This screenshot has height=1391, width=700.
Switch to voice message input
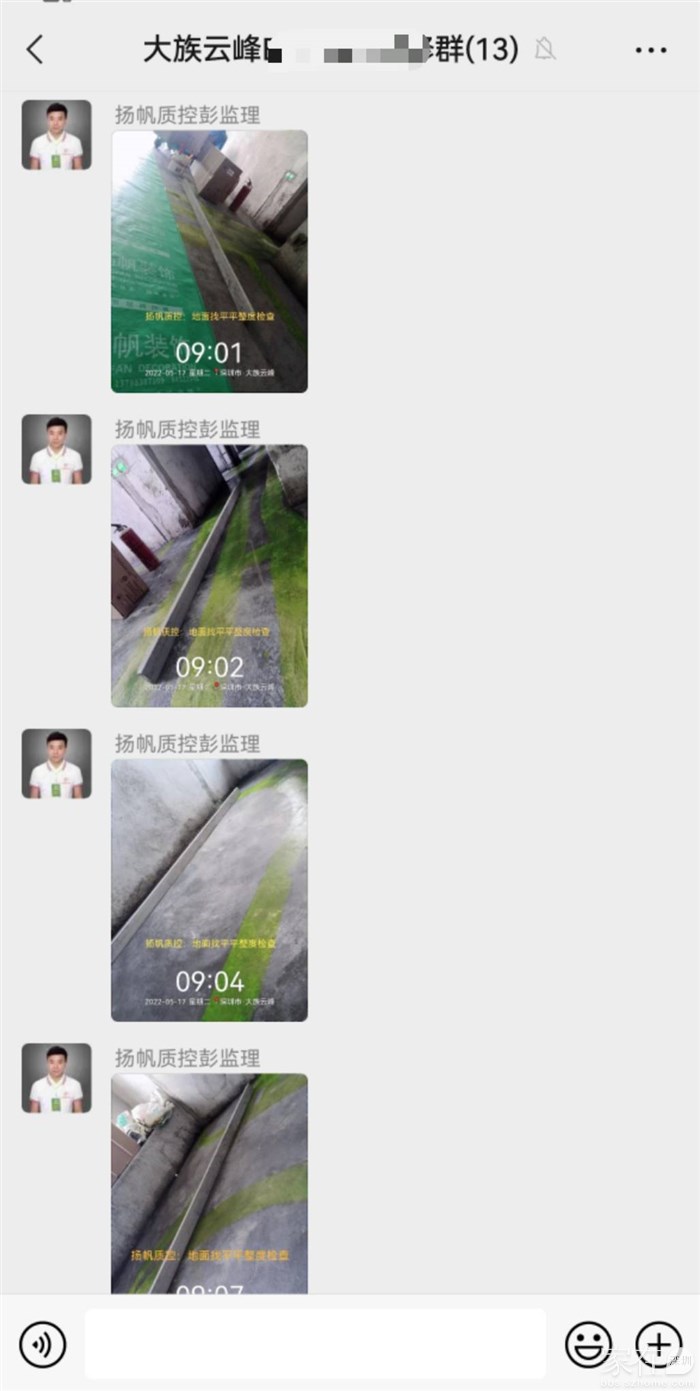click(x=42, y=1344)
